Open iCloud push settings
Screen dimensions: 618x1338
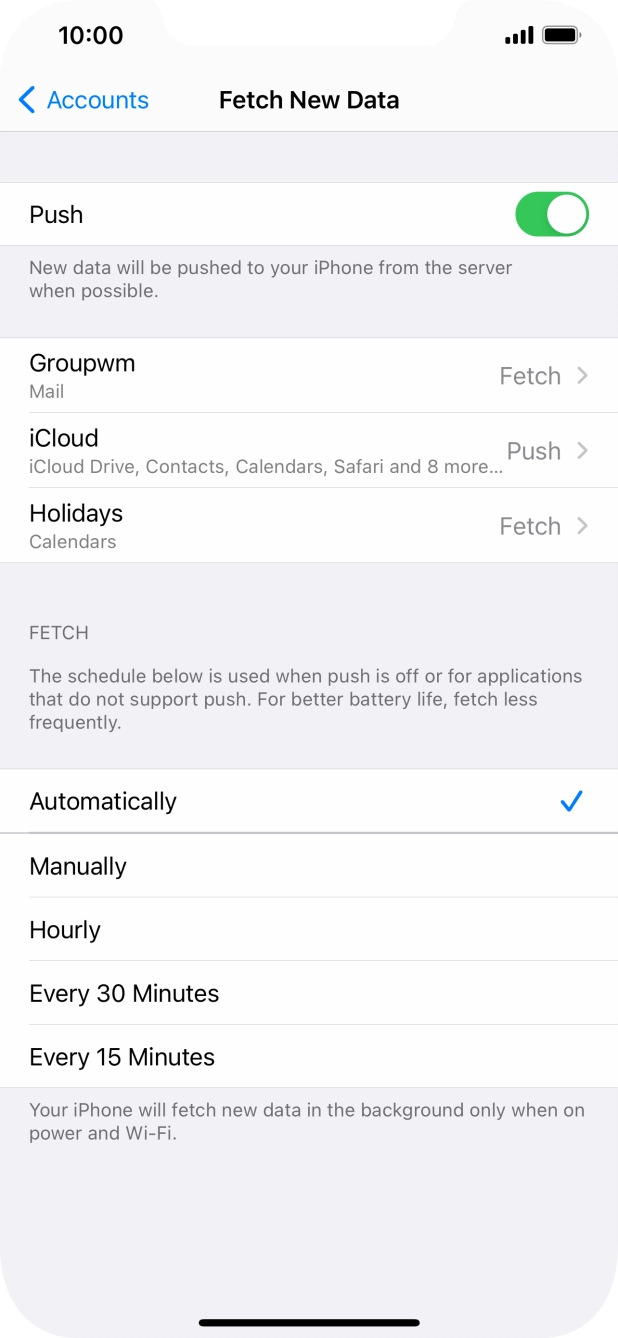[x=309, y=451]
